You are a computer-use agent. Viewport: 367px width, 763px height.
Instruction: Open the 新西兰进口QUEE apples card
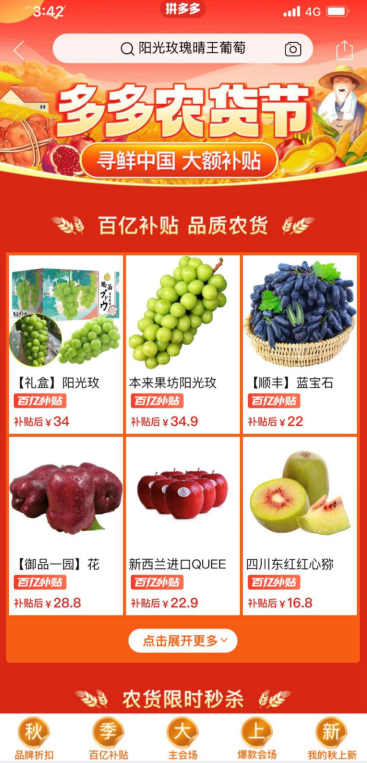pos(183,526)
